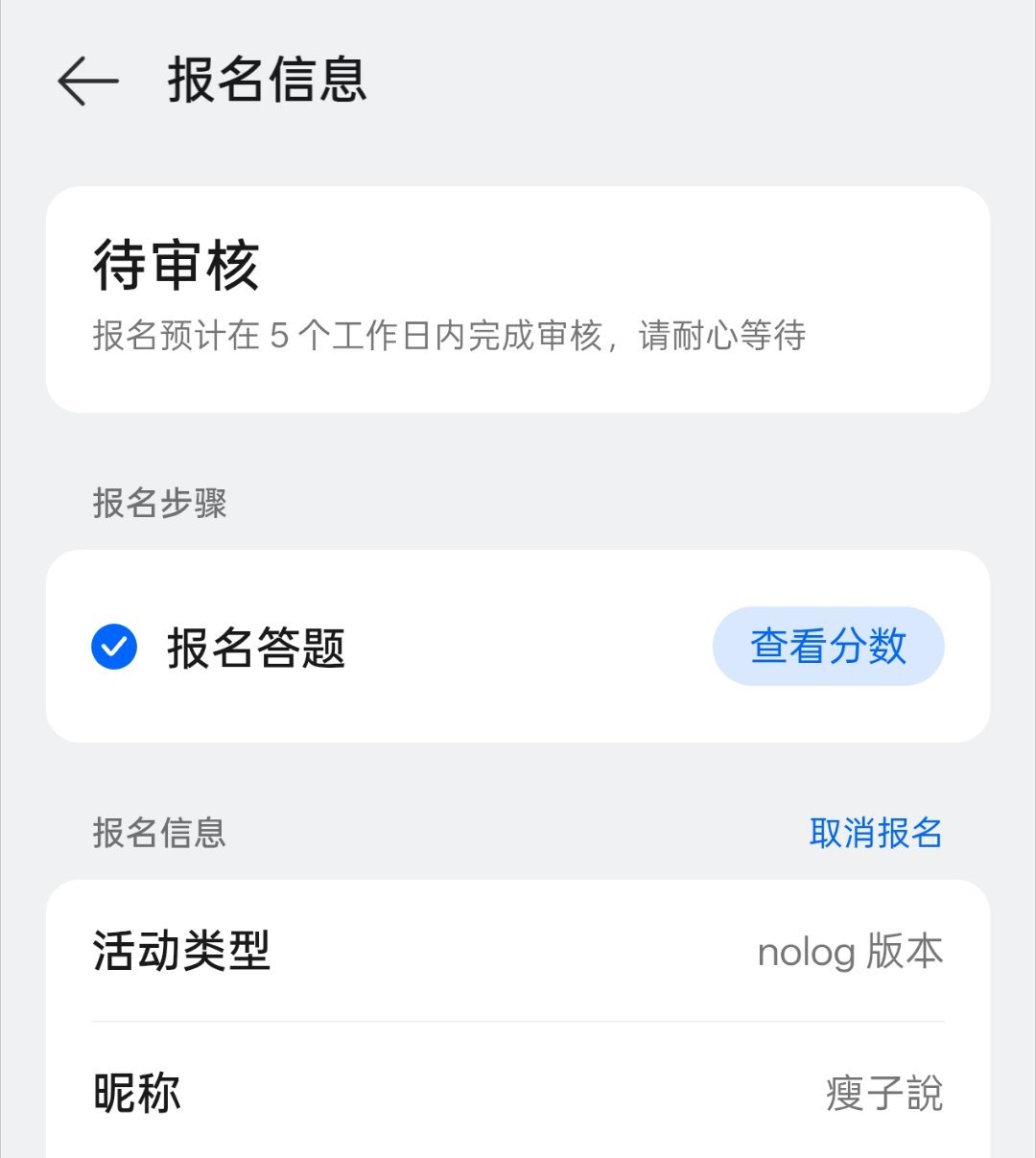Screen dimensions: 1036x1158
Task: Select the back navigation arrow icon
Action: (84, 83)
